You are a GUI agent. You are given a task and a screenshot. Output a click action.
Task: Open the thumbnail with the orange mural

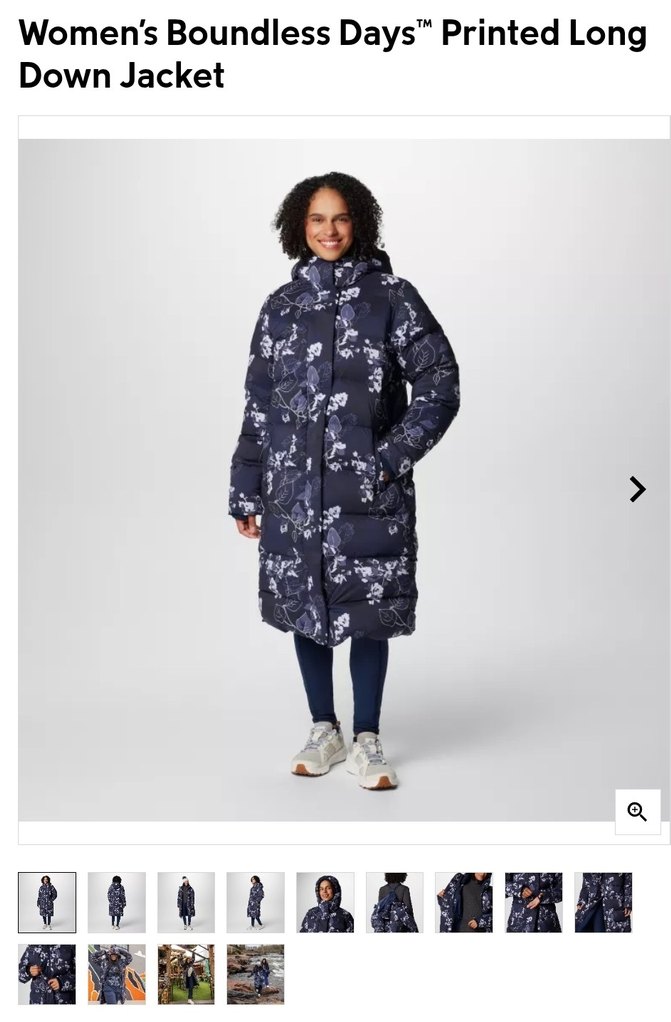tap(116, 974)
